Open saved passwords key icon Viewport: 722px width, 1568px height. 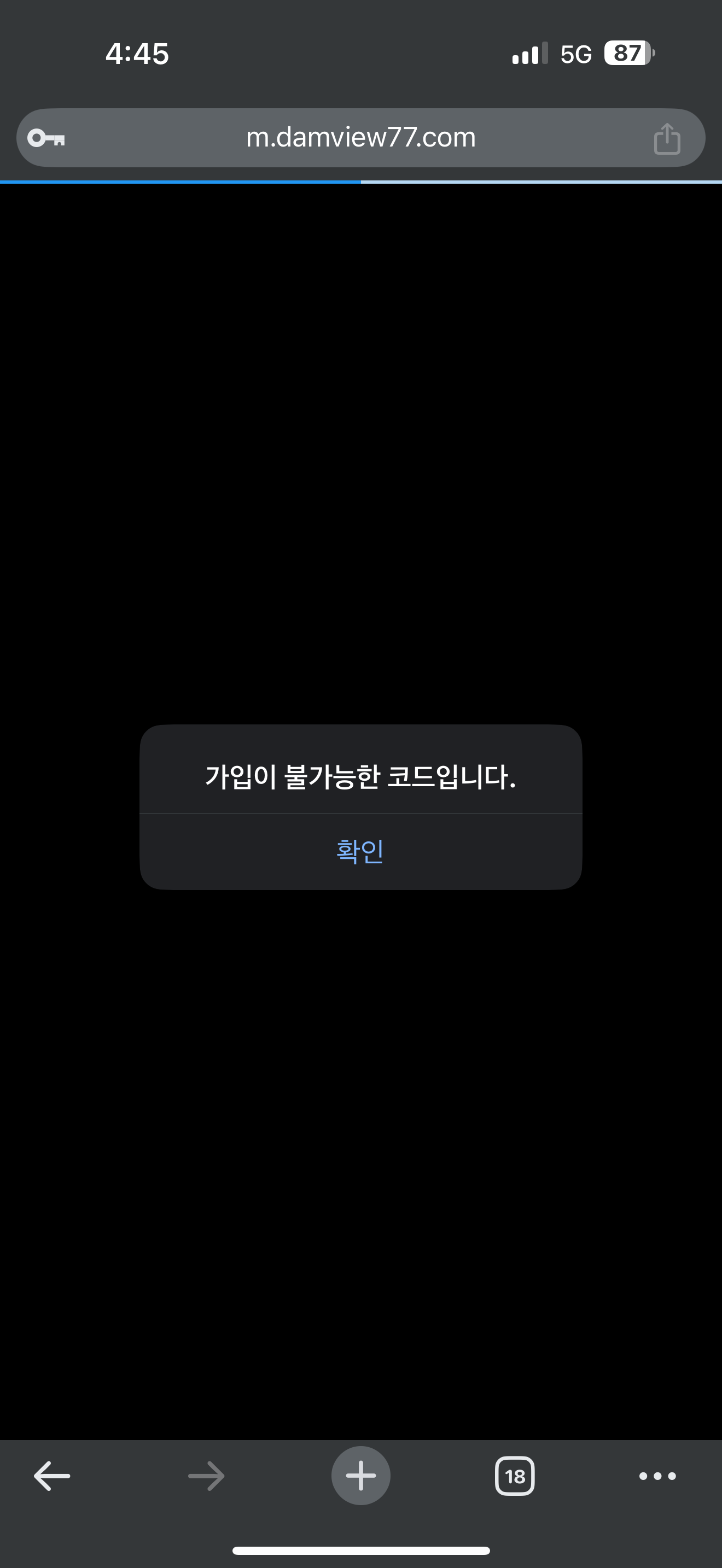(x=46, y=139)
